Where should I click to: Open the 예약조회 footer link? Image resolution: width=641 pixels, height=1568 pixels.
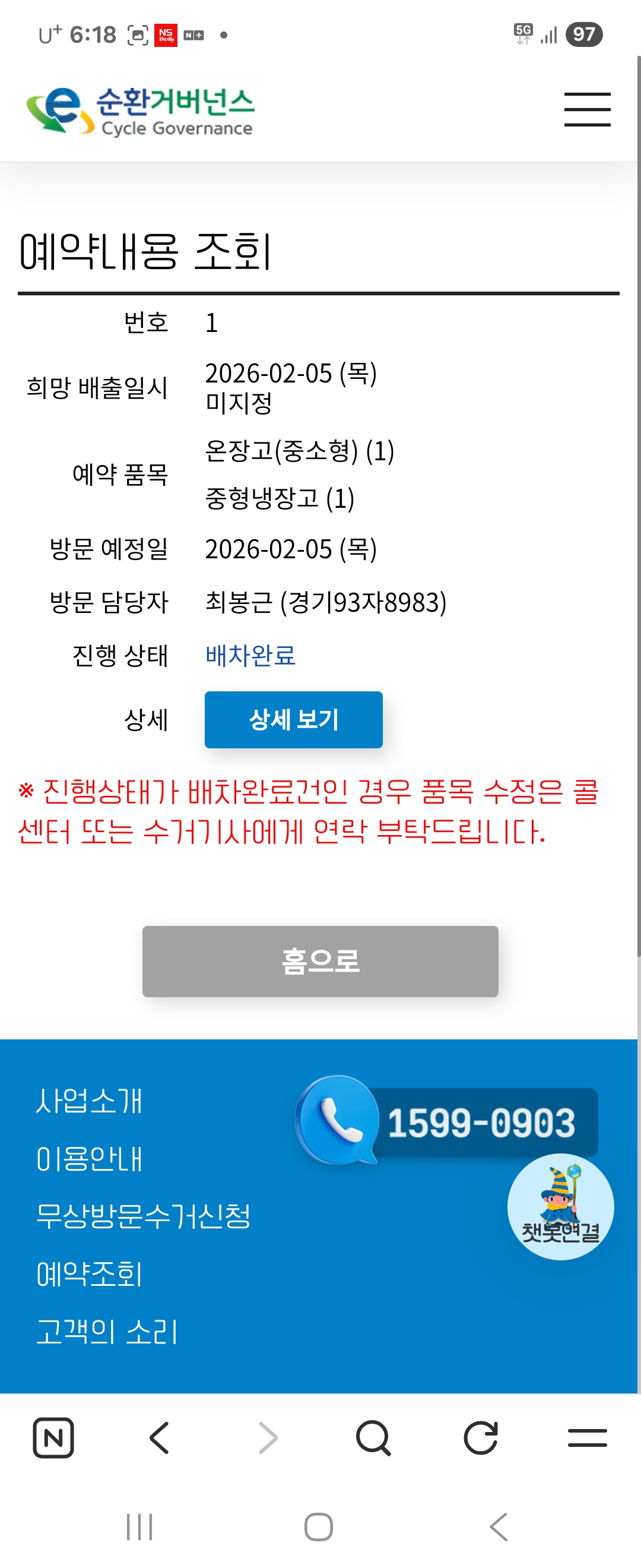click(89, 1274)
